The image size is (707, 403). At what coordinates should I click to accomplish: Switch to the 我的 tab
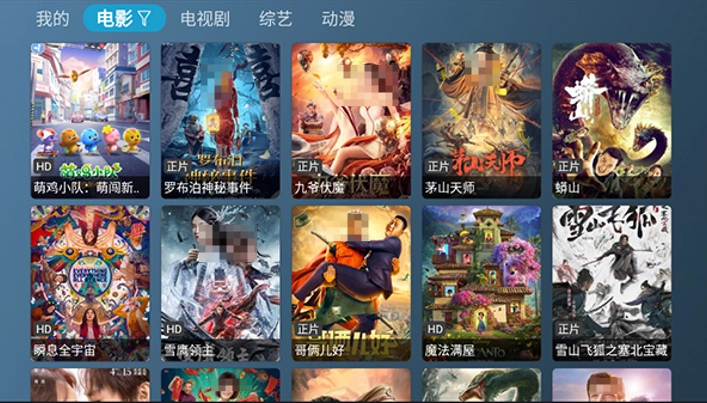(x=52, y=18)
